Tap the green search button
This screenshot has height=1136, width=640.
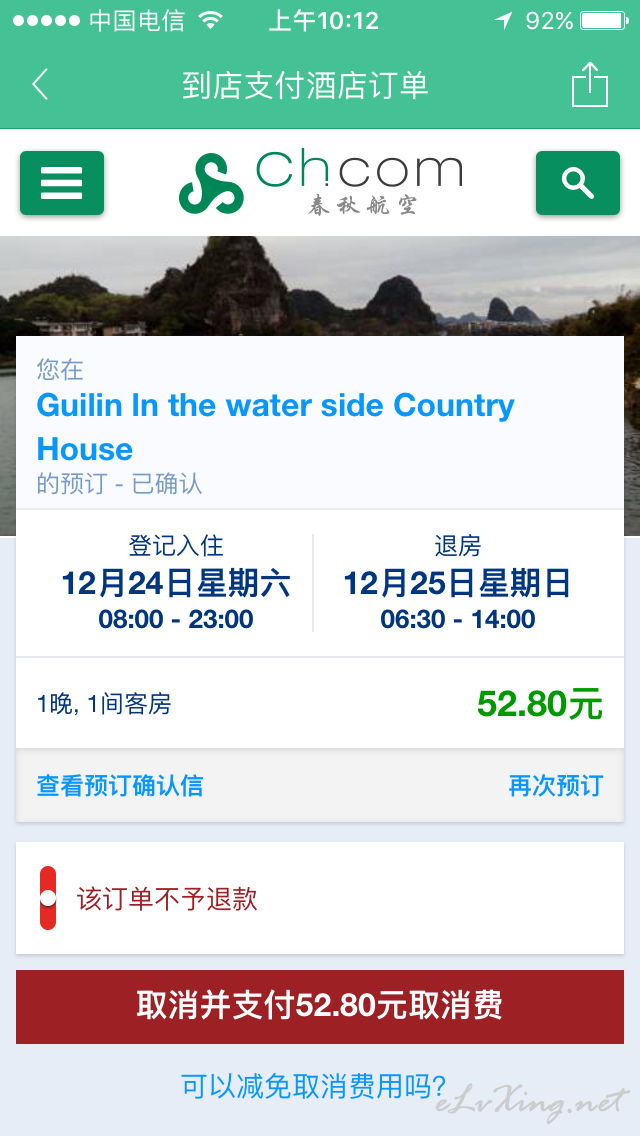(578, 183)
